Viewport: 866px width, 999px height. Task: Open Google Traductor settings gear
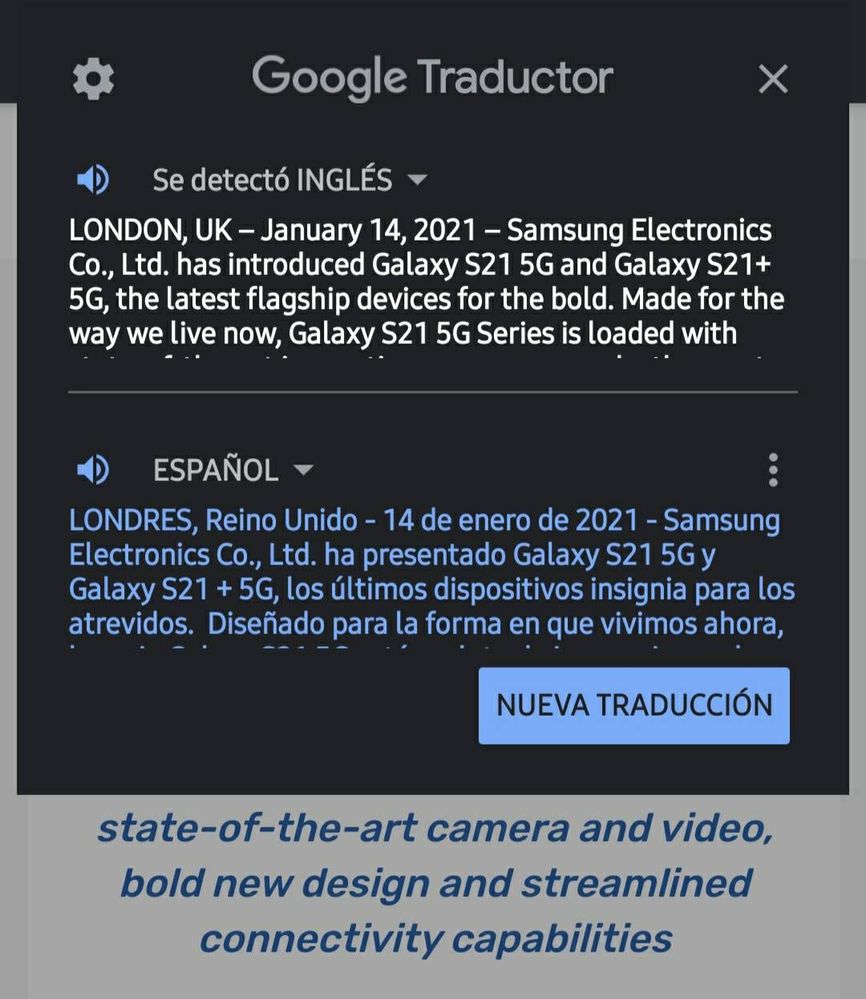(x=94, y=79)
